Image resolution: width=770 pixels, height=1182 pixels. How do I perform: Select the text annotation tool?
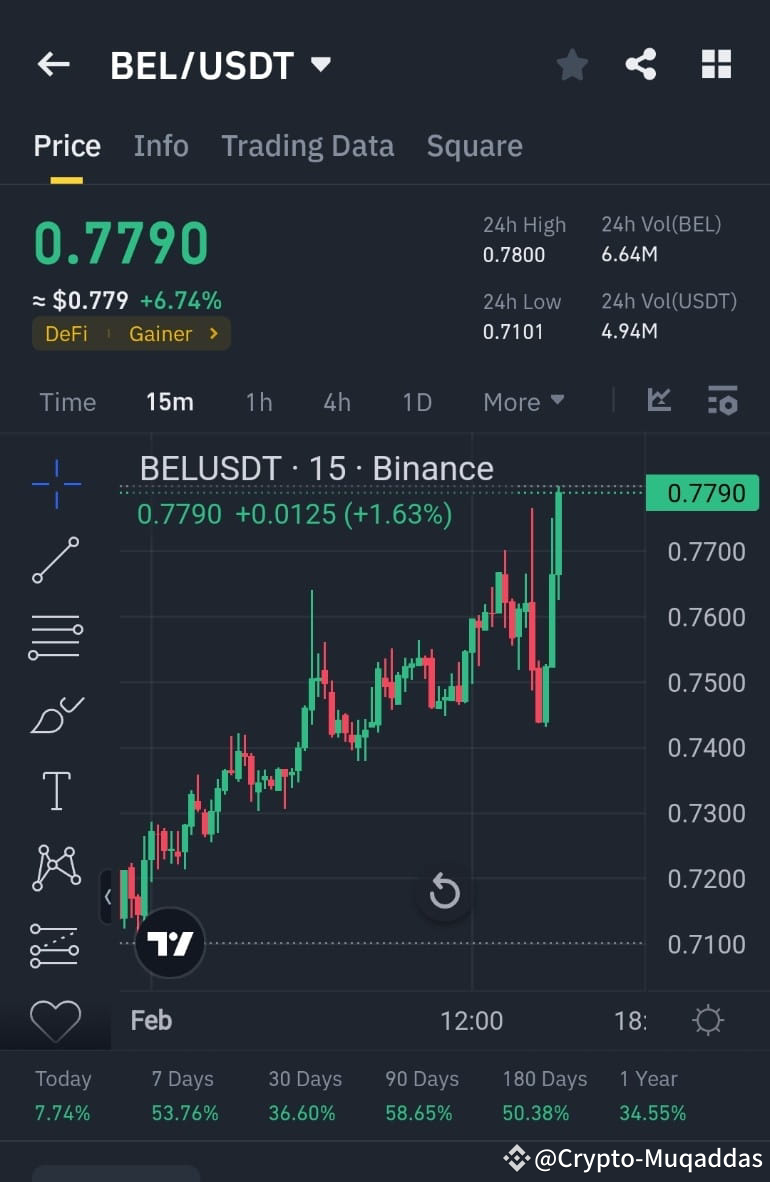[x=55, y=790]
